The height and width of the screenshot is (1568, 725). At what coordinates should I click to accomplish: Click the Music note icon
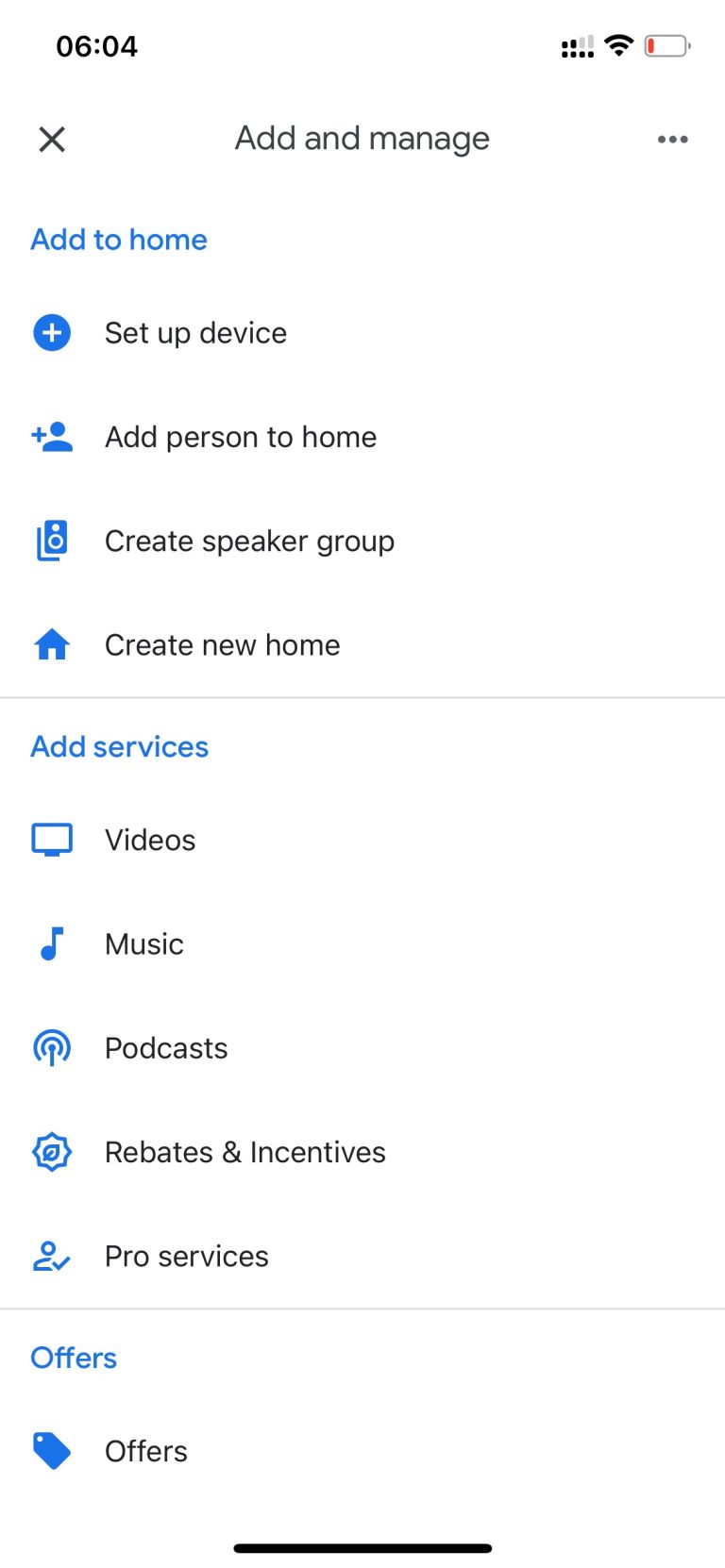(52, 942)
